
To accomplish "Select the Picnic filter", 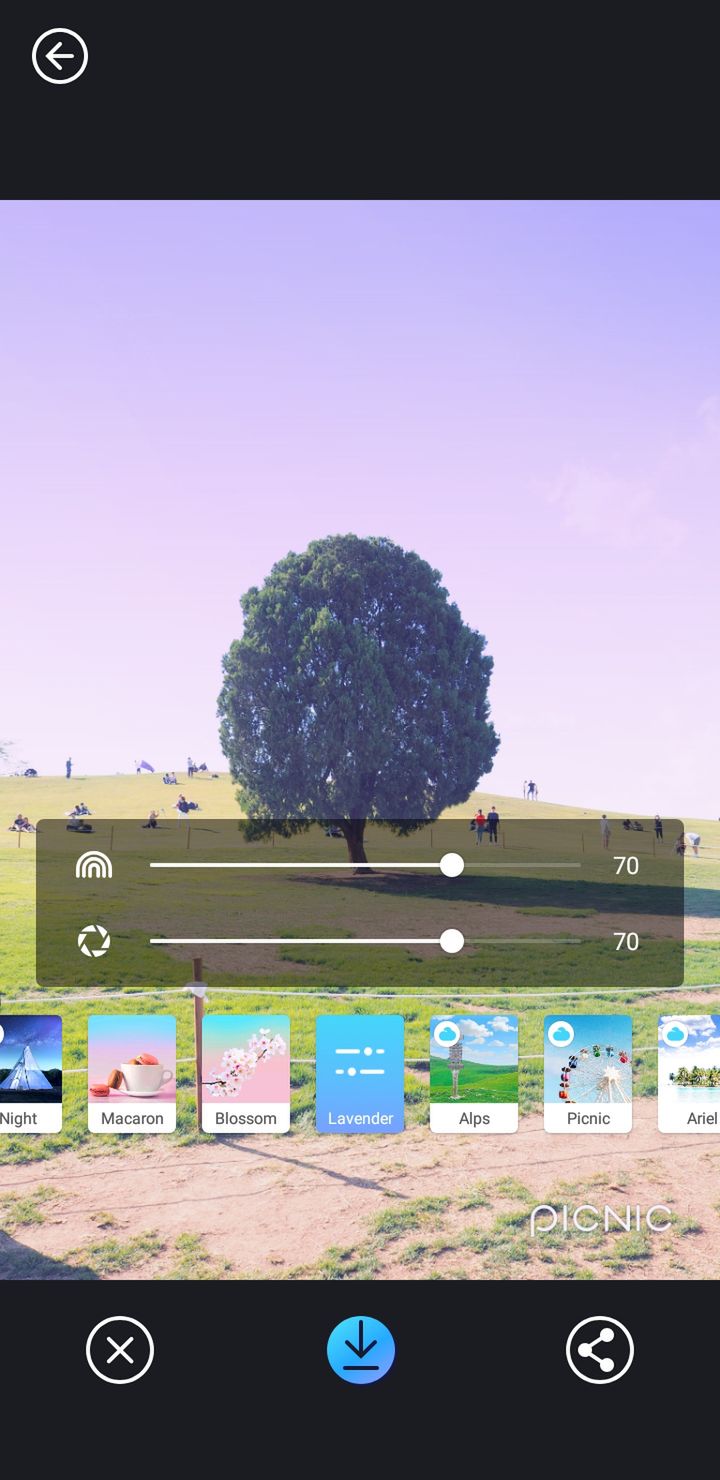I will [x=588, y=1074].
